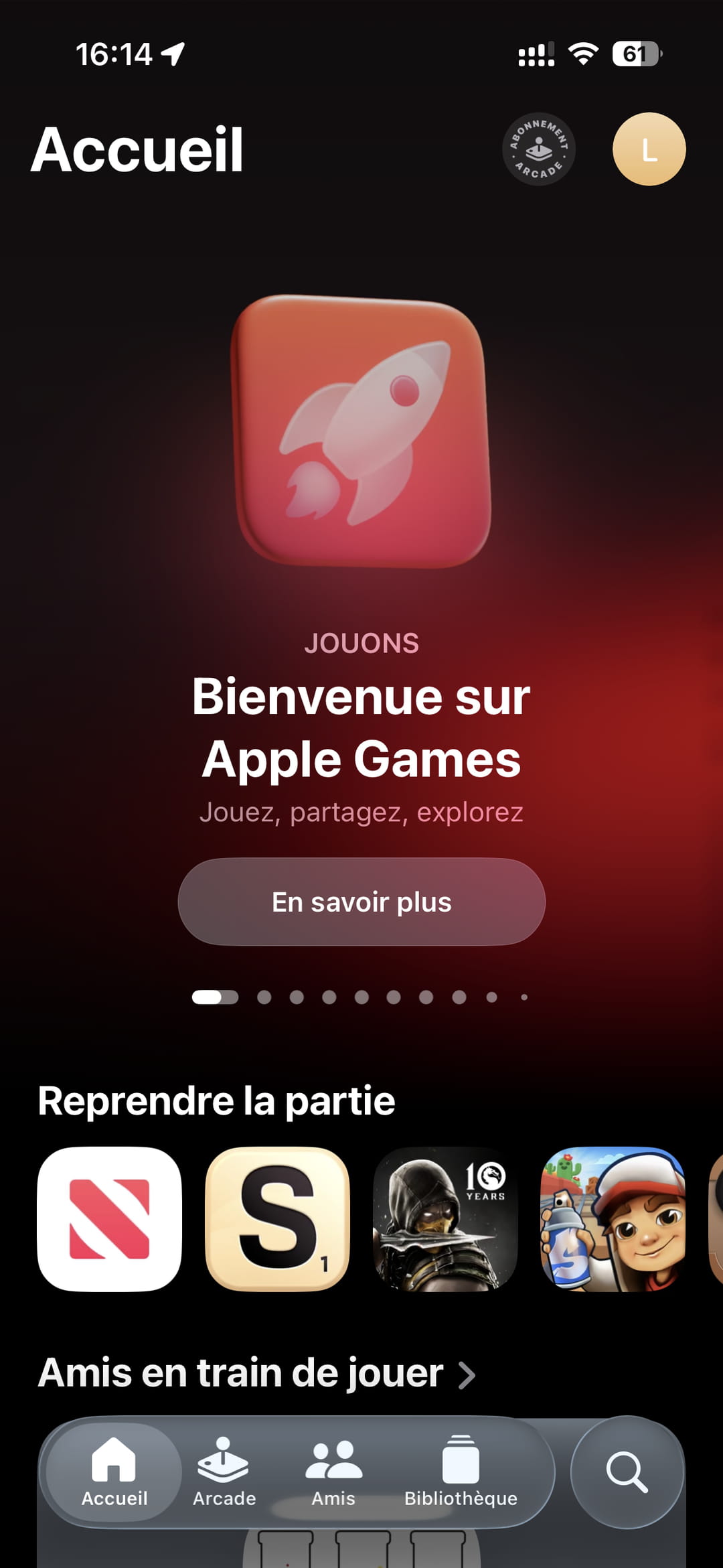Switch to the Arcade tab

[224, 1472]
